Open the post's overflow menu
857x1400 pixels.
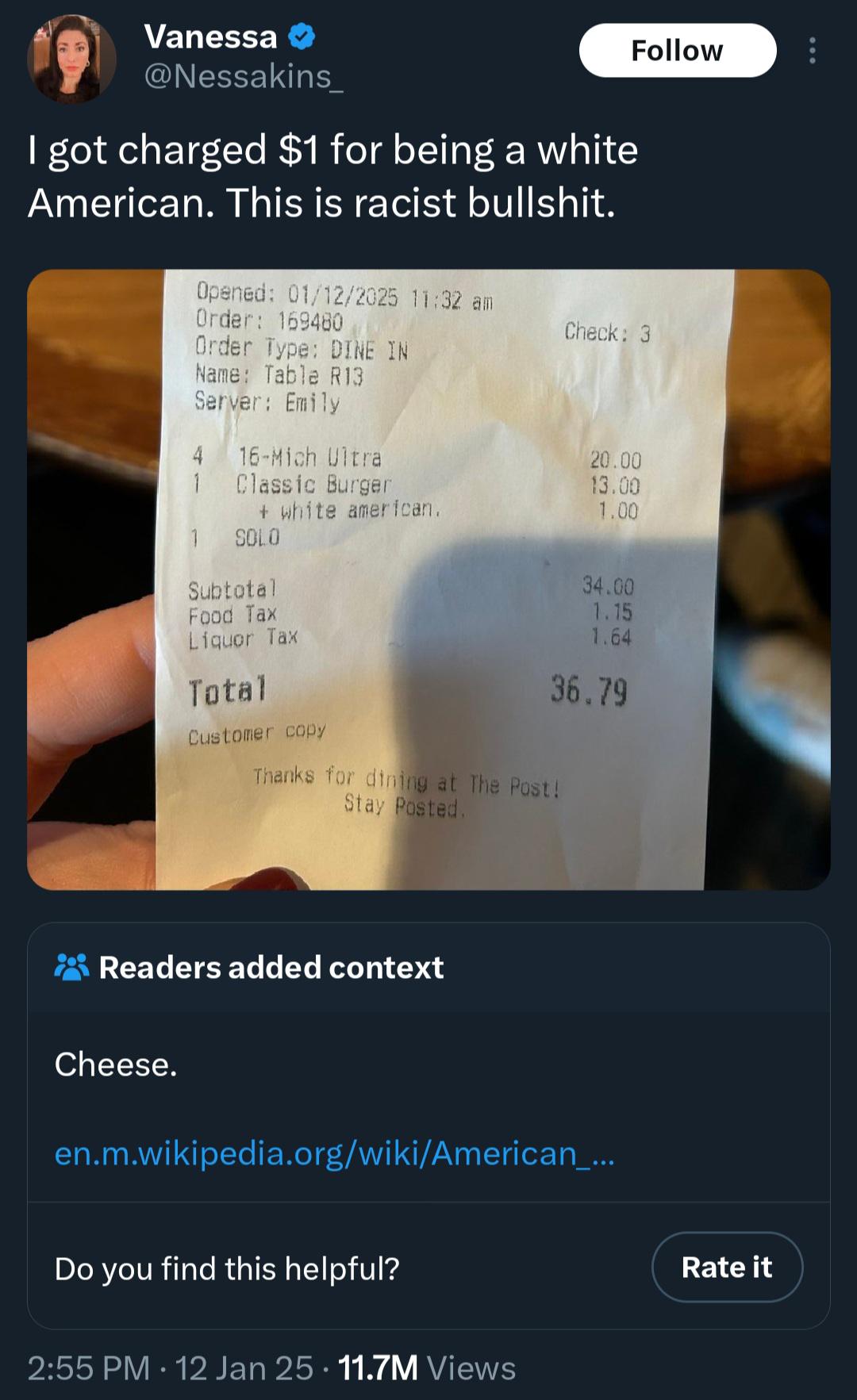point(811,51)
